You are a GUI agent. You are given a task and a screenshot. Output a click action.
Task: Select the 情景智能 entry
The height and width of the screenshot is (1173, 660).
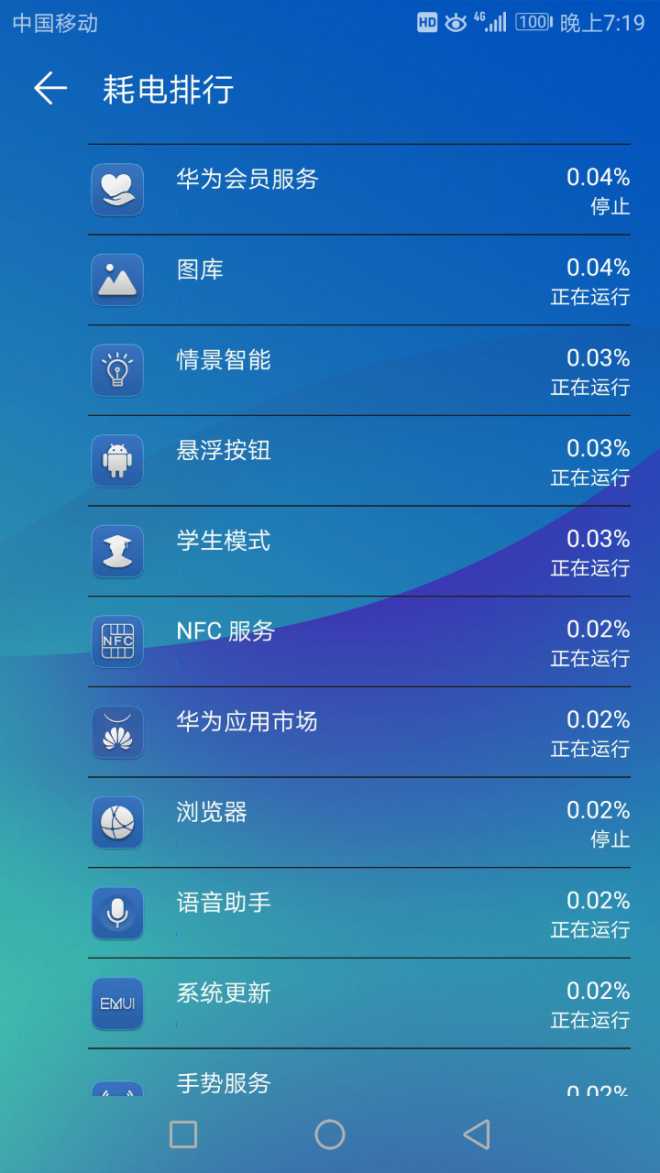359,370
